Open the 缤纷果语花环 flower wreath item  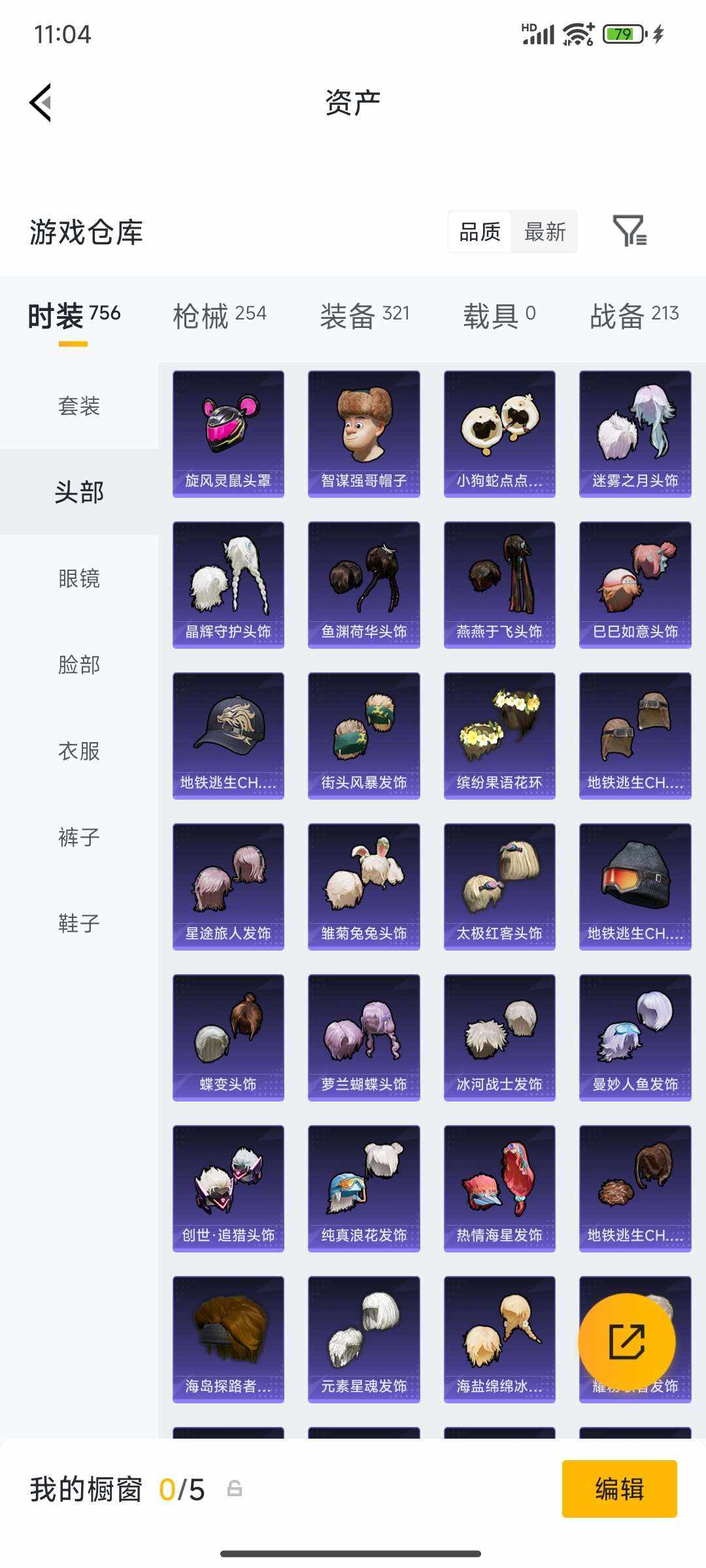tap(499, 734)
